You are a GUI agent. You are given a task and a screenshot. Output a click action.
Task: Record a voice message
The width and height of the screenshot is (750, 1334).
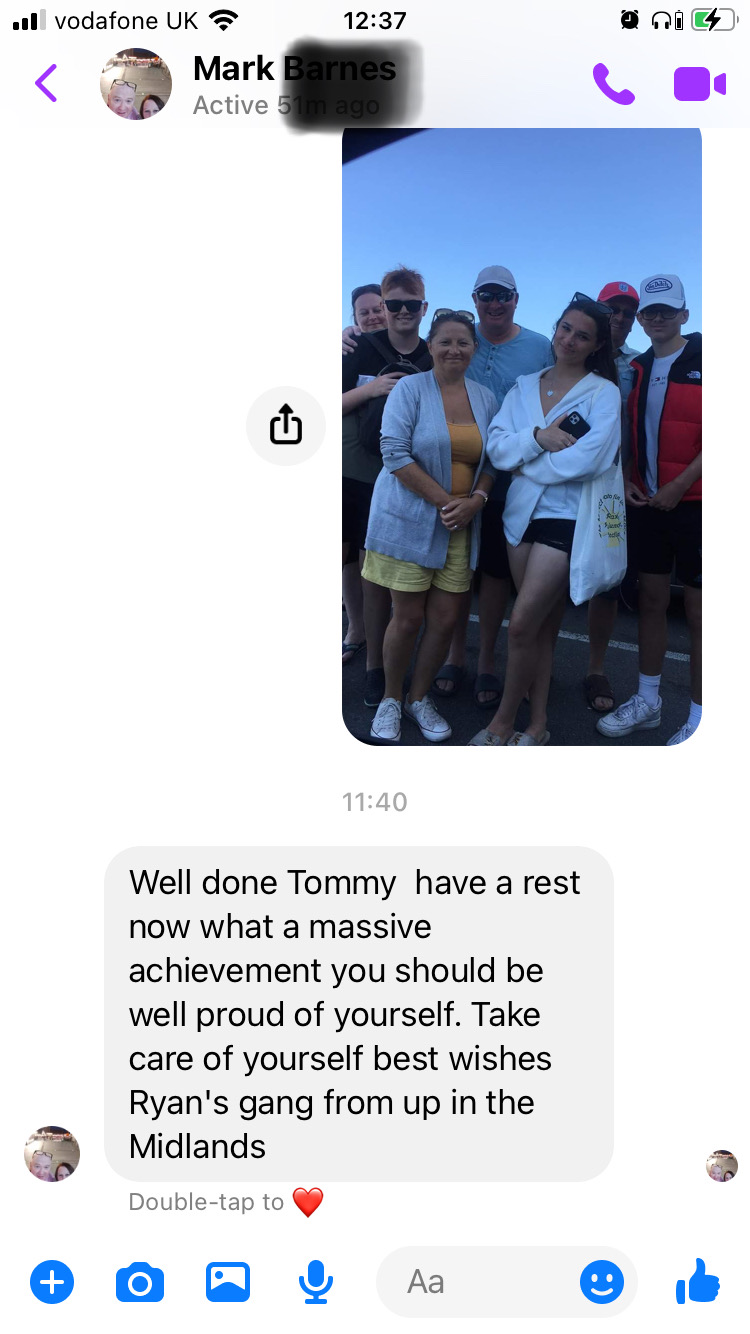316,1282
